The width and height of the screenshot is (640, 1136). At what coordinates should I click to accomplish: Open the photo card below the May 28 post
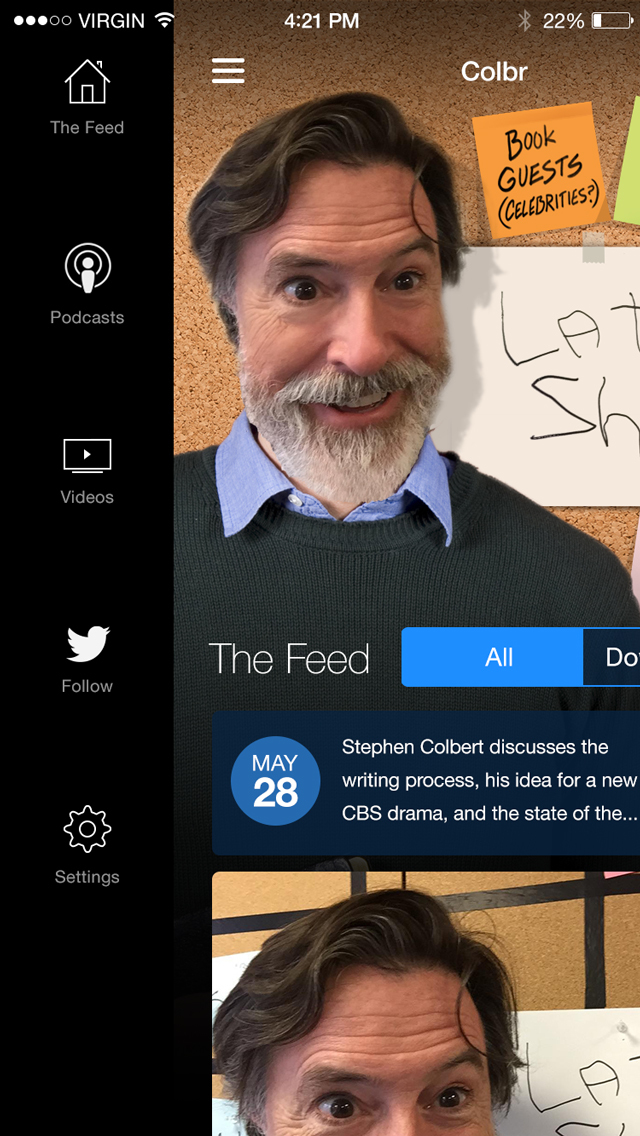[426, 1003]
